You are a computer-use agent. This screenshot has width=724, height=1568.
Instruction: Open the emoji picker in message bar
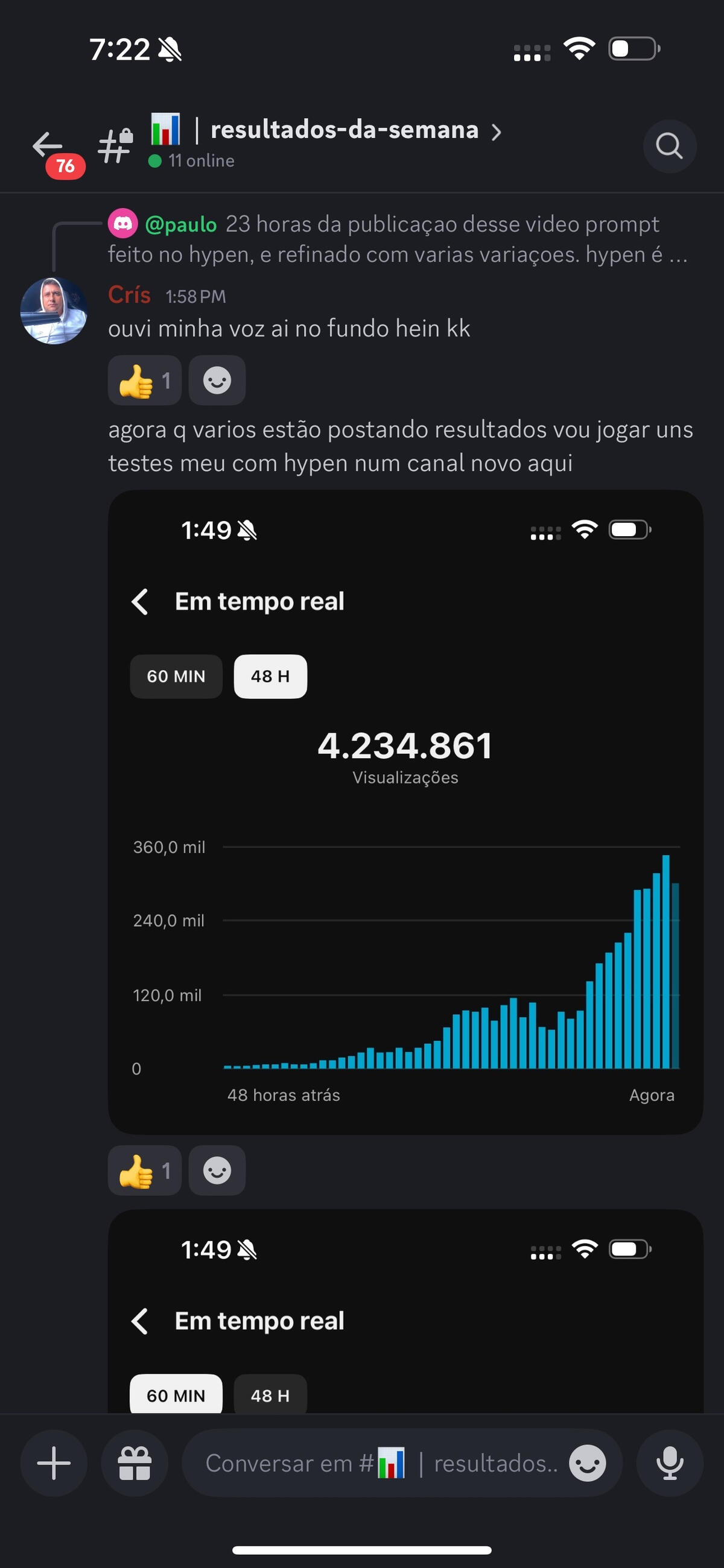pos(587,1462)
